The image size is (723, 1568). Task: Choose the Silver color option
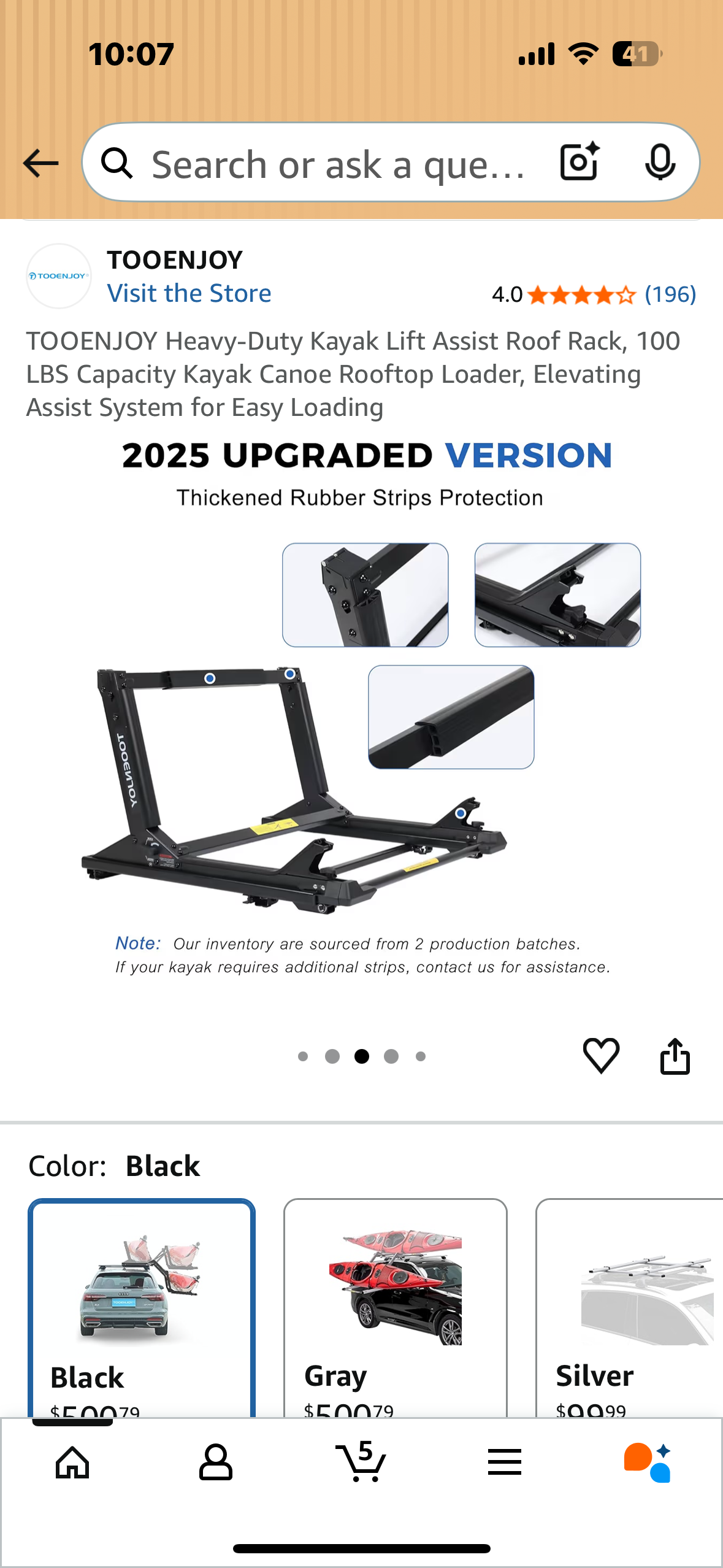(629, 1307)
